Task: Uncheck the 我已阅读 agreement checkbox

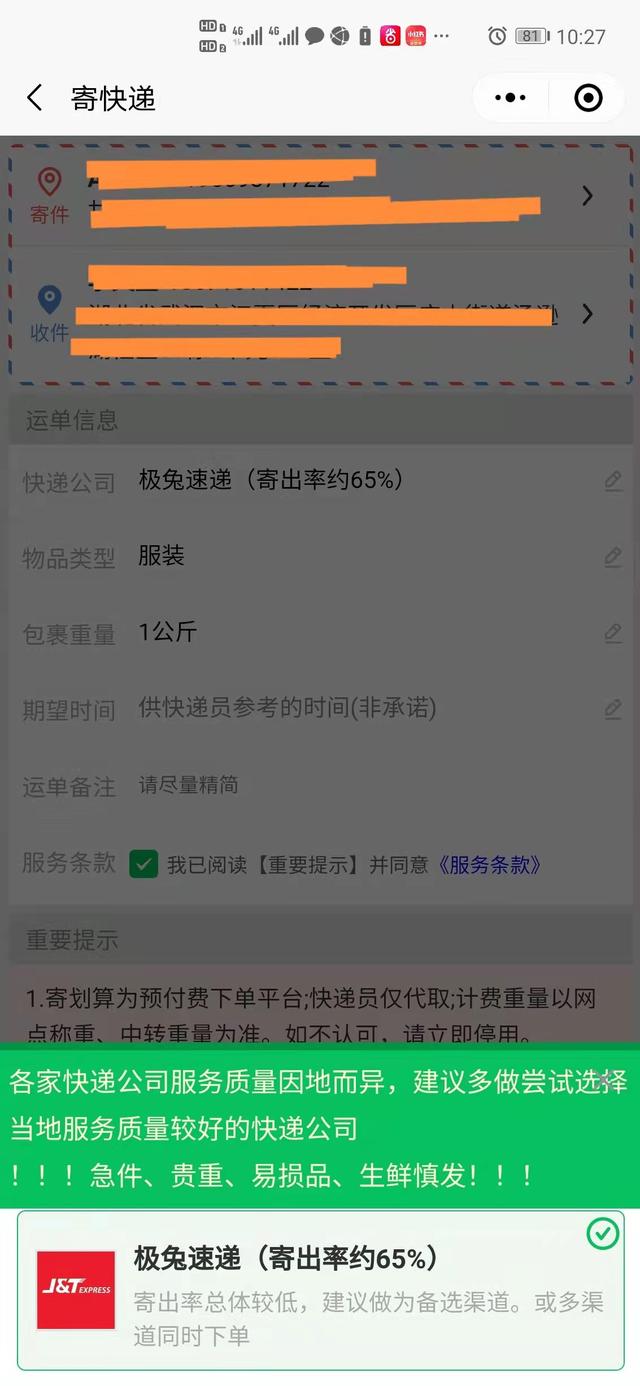Action: point(144,864)
